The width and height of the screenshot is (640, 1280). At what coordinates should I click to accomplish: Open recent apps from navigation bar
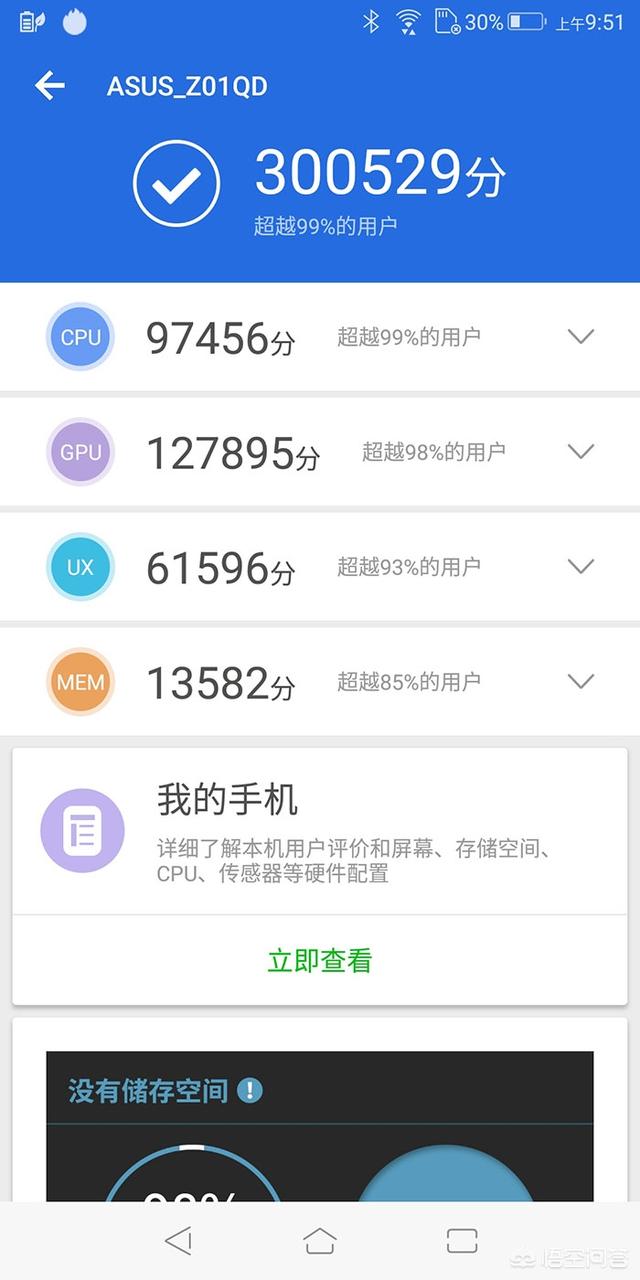pyautogui.click(x=462, y=1241)
